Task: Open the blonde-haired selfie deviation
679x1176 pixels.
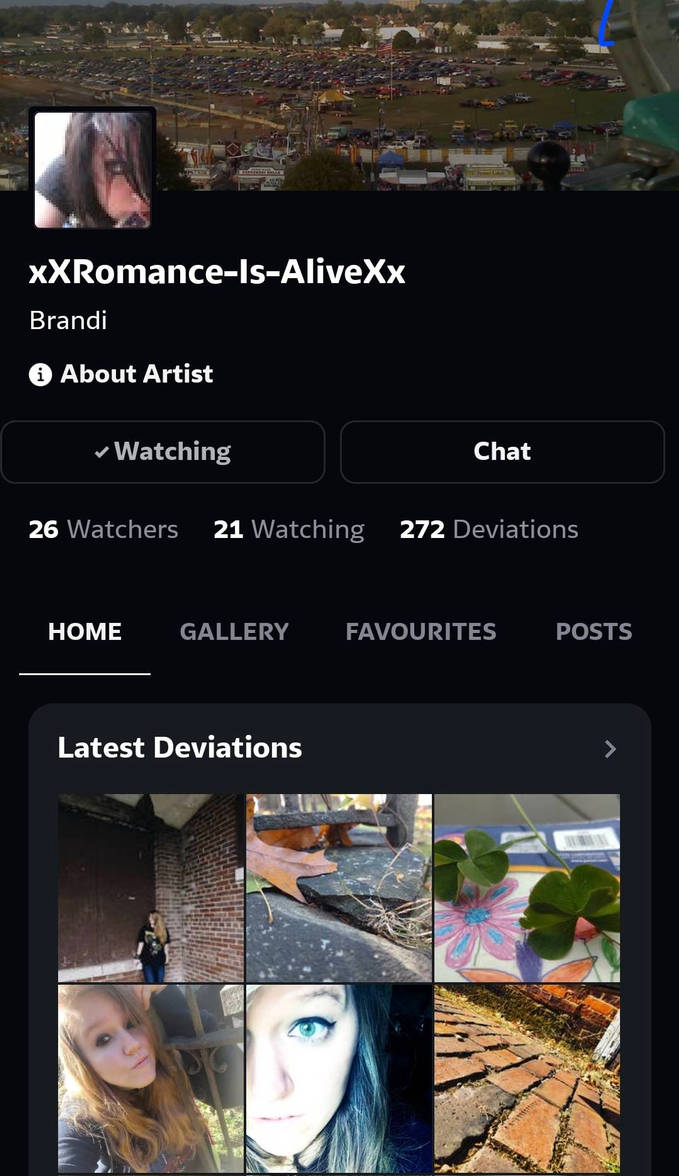Action: click(150, 1078)
